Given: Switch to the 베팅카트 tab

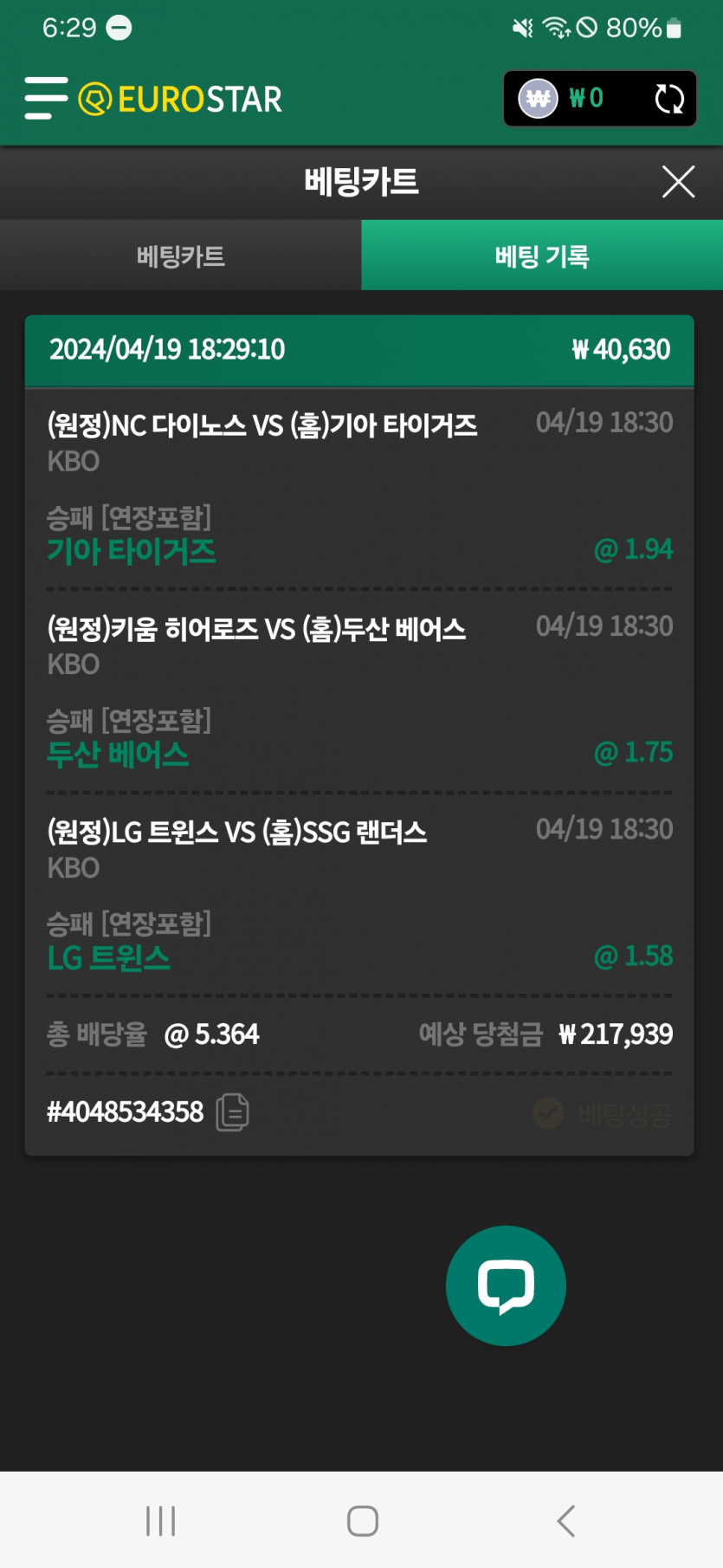Looking at the screenshot, I should 180,256.
